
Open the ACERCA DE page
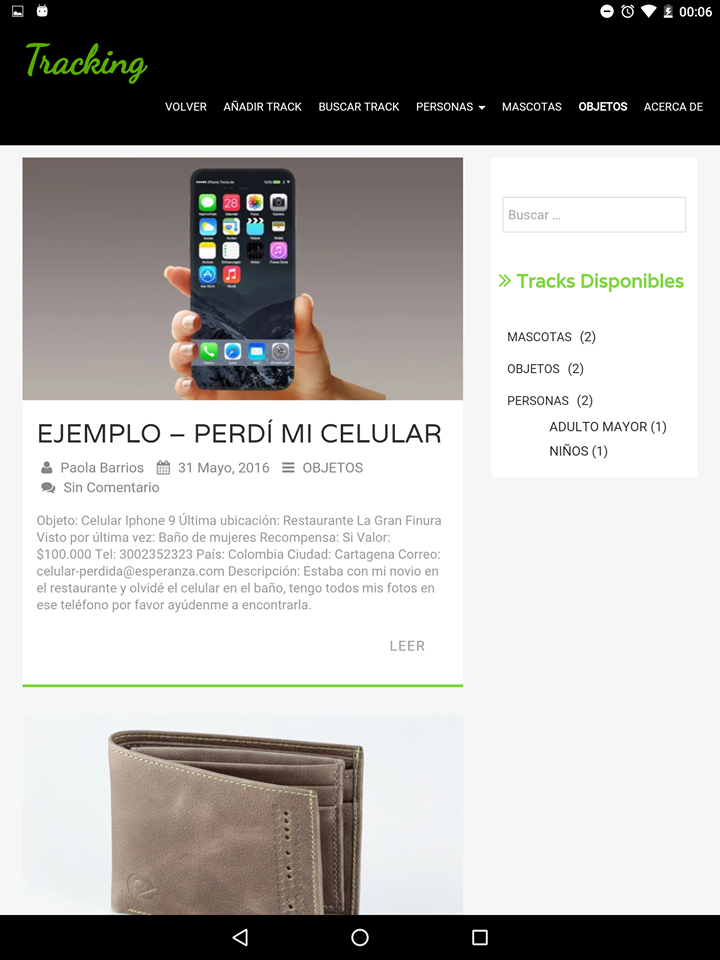coord(673,107)
